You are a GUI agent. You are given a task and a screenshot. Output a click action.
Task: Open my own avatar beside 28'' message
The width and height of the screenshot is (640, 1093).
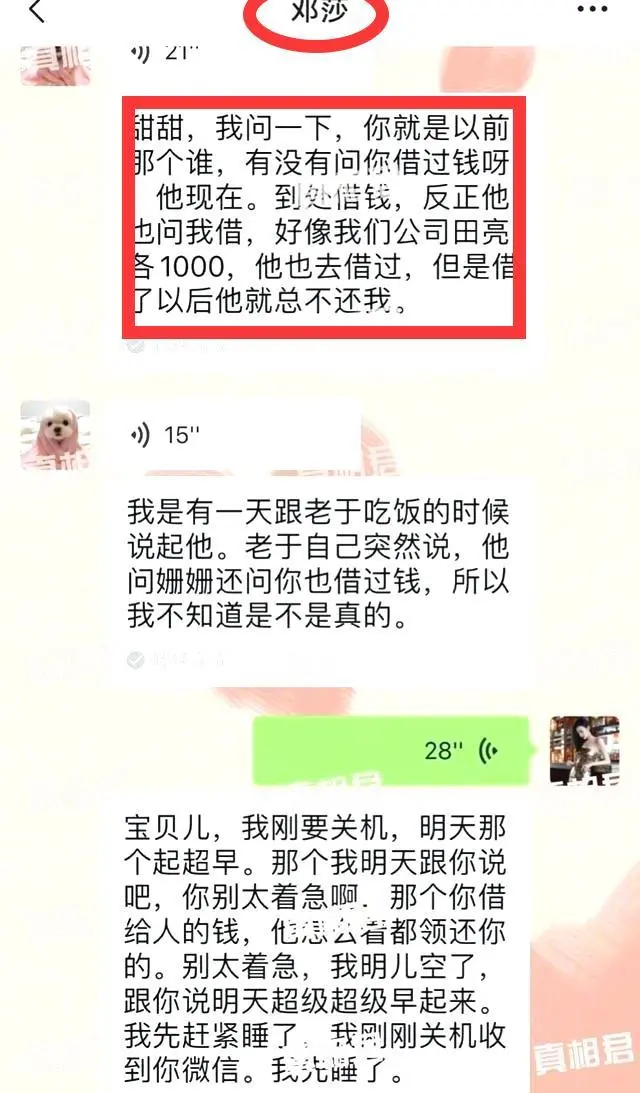(x=584, y=750)
